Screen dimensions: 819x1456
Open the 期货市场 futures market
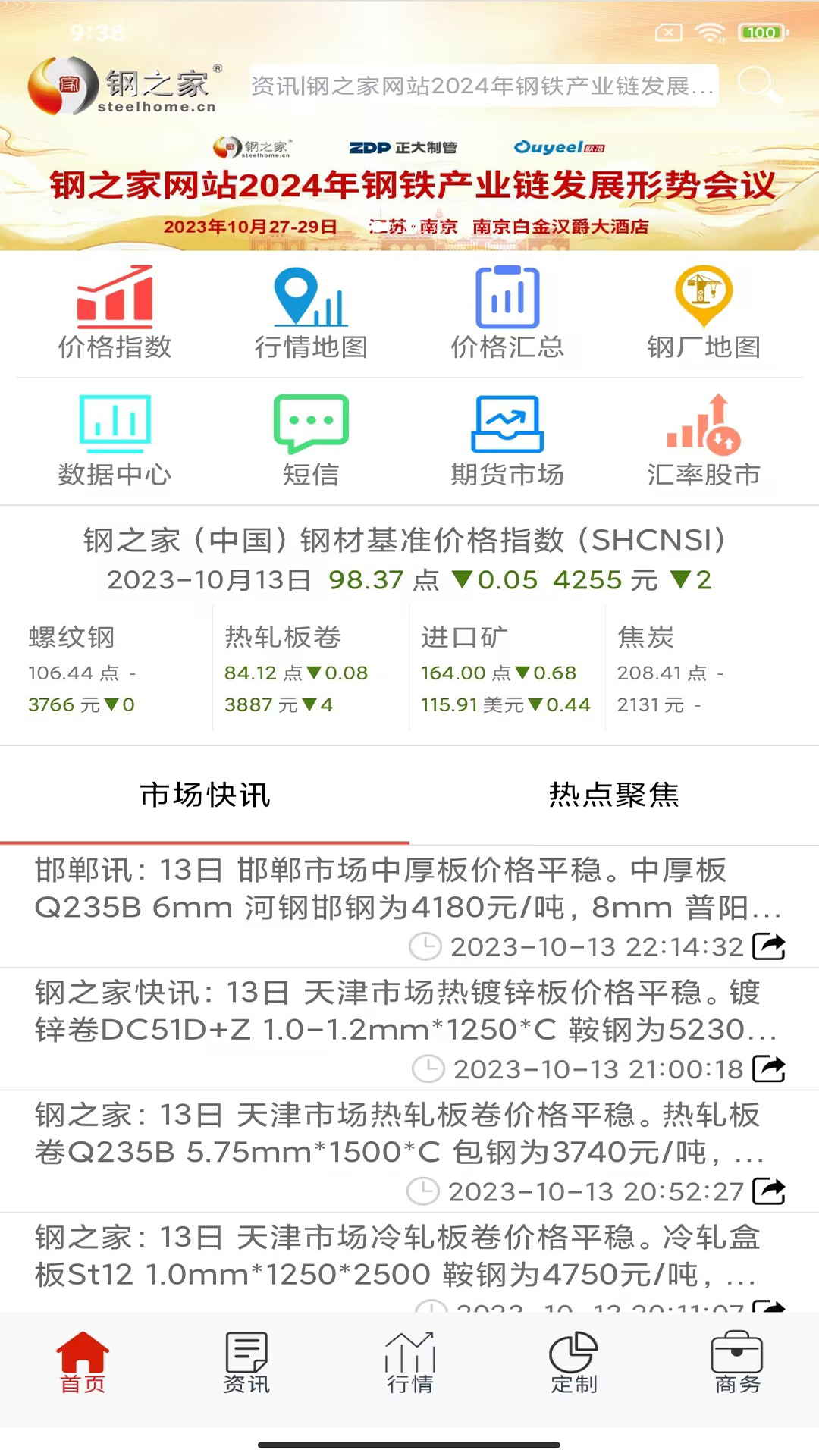click(x=507, y=440)
